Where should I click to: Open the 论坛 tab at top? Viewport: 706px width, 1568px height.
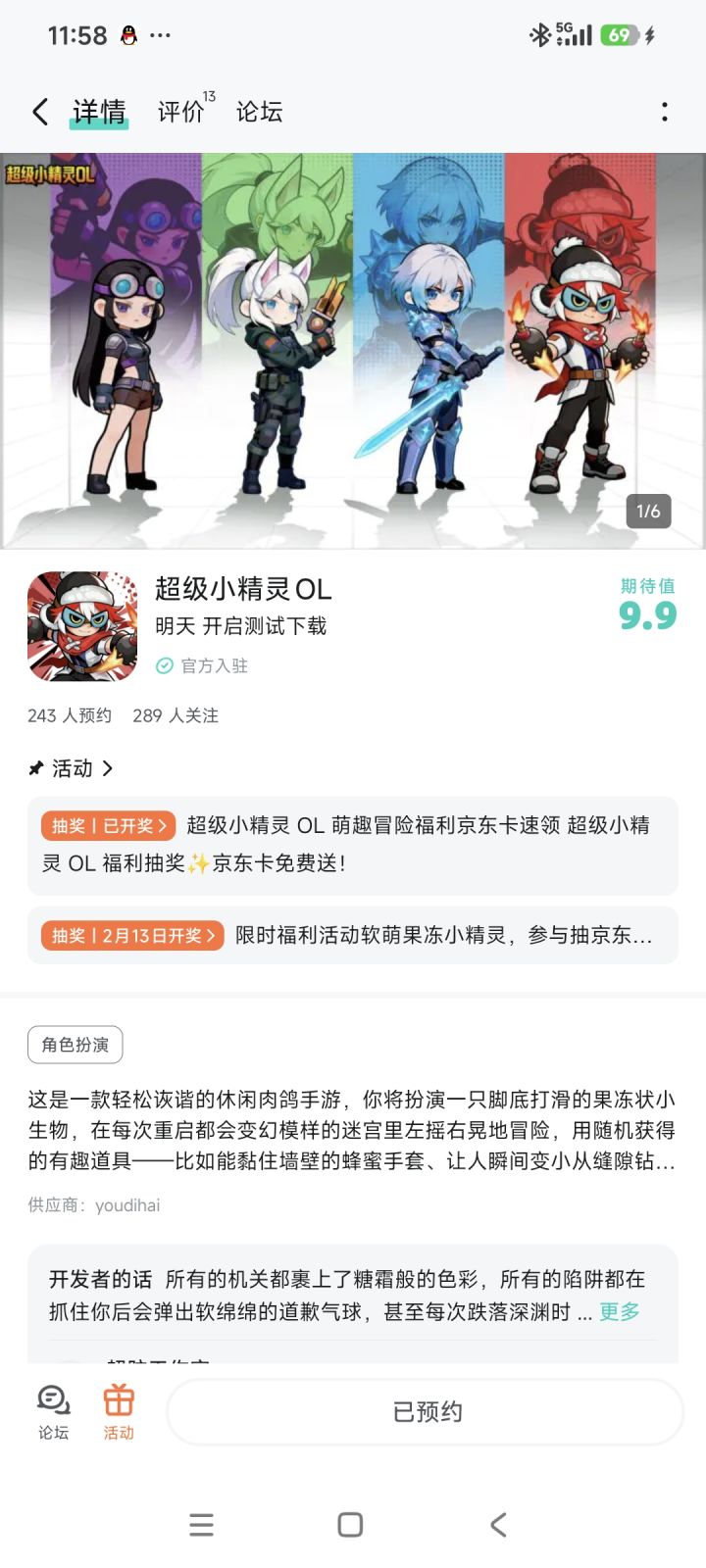[257, 112]
